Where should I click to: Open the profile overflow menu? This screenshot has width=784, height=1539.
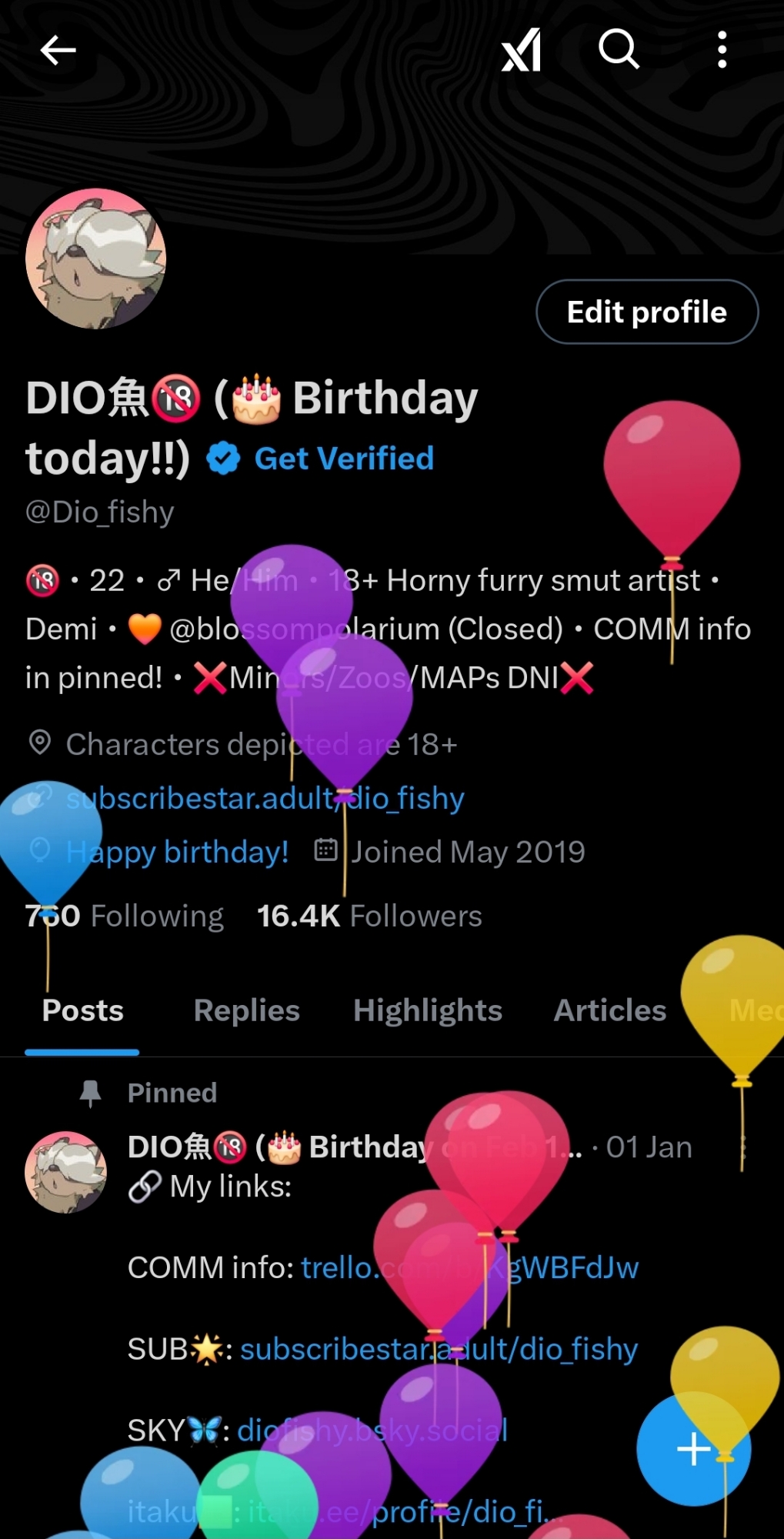point(722,51)
